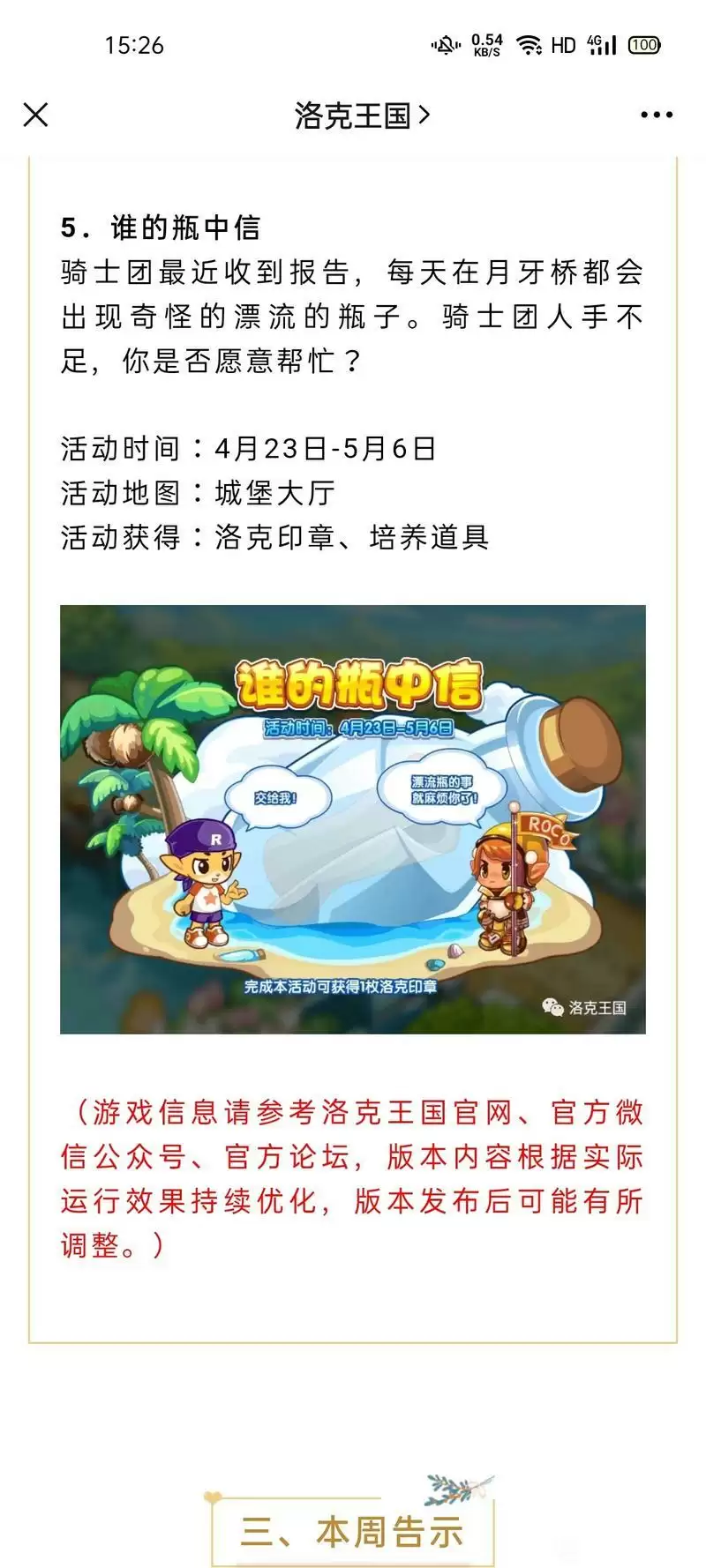The image size is (706, 1568).
Task: Tap the 洛克王国 title in the header bar
Action: [x=349, y=113]
